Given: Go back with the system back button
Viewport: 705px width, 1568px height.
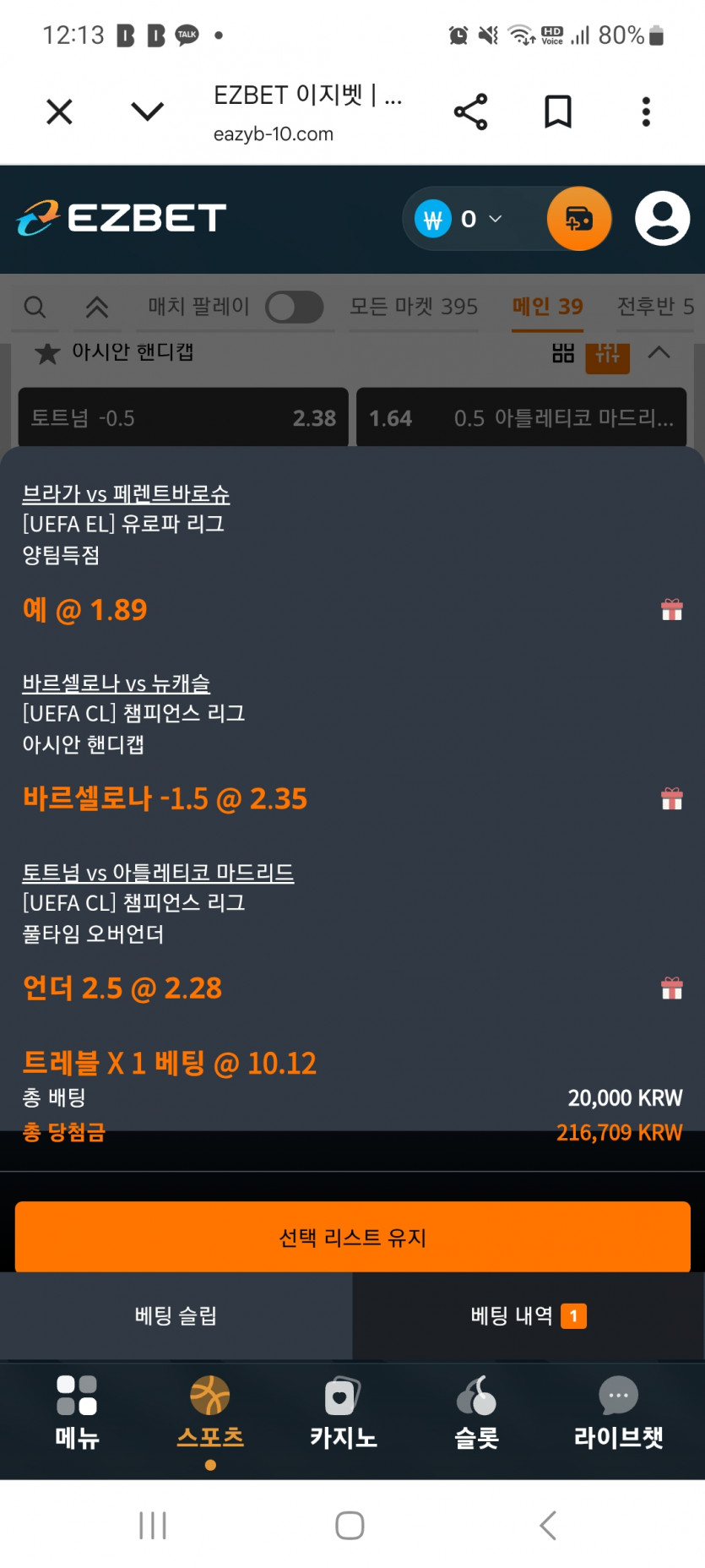Looking at the screenshot, I should pyautogui.click(x=548, y=1525).
